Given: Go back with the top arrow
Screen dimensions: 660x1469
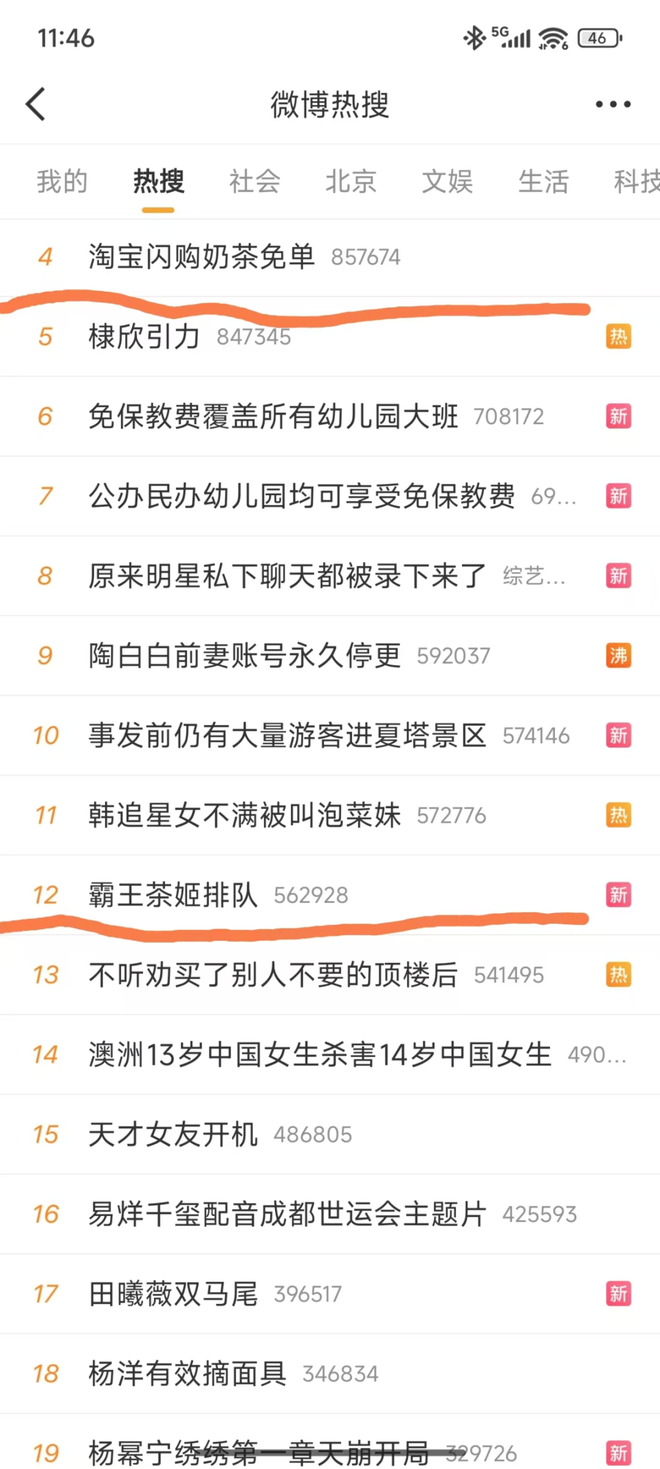Looking at the screenshot, I should pos(36,104).
